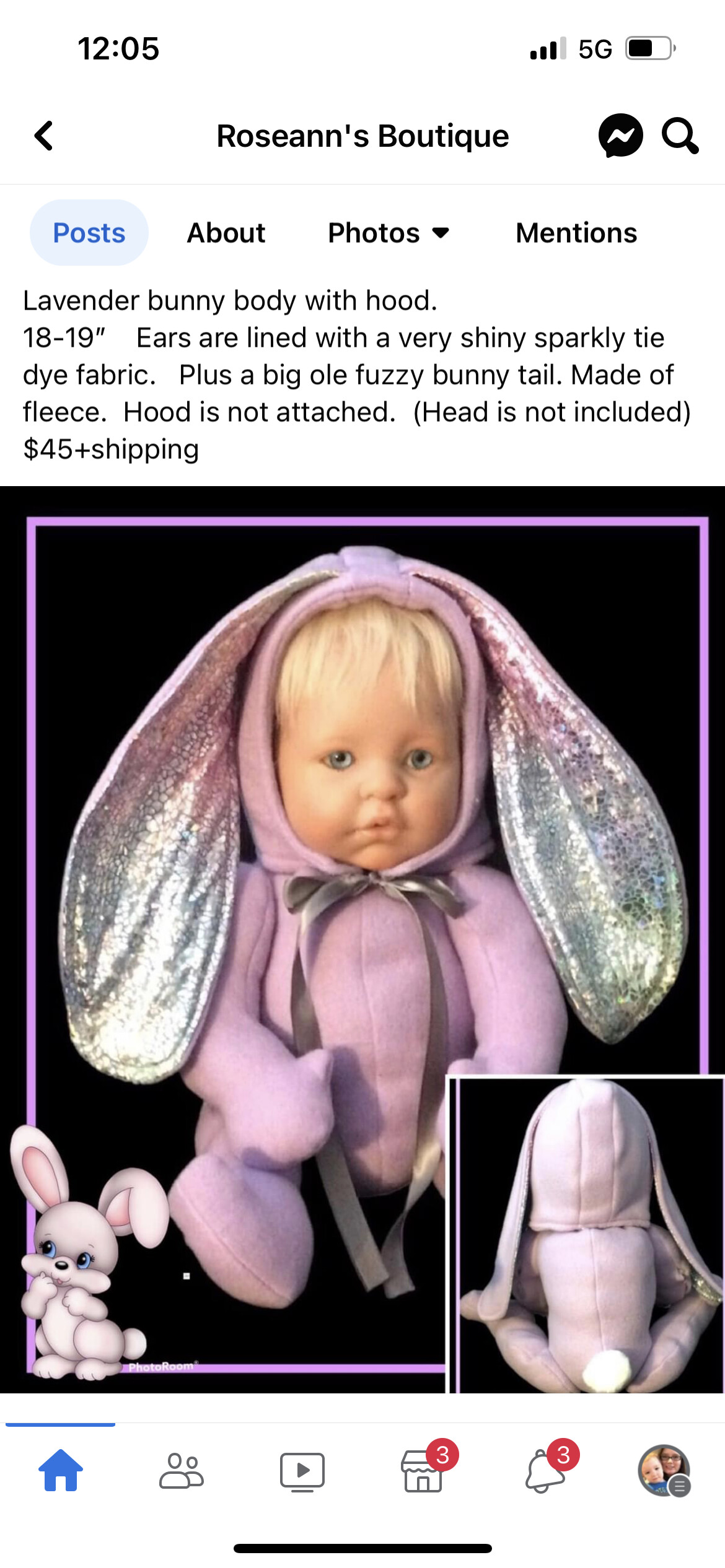The height and width of the screenshot is (1568, 725).
Task: Go to the Home feed tab
Action: pyautogui.click(x=61, y=1470)
